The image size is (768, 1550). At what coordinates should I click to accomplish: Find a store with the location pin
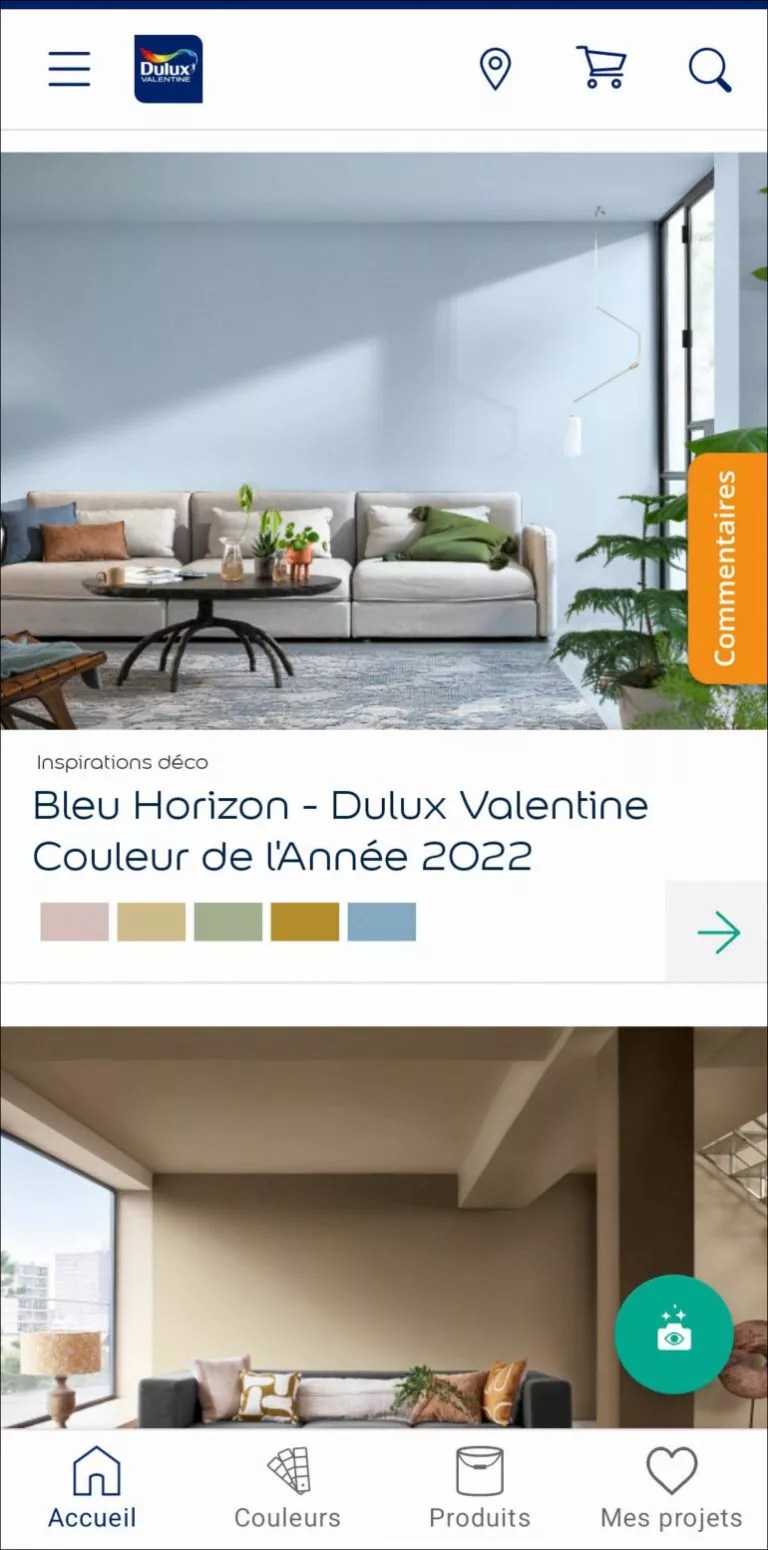click(x=495, y=69)
